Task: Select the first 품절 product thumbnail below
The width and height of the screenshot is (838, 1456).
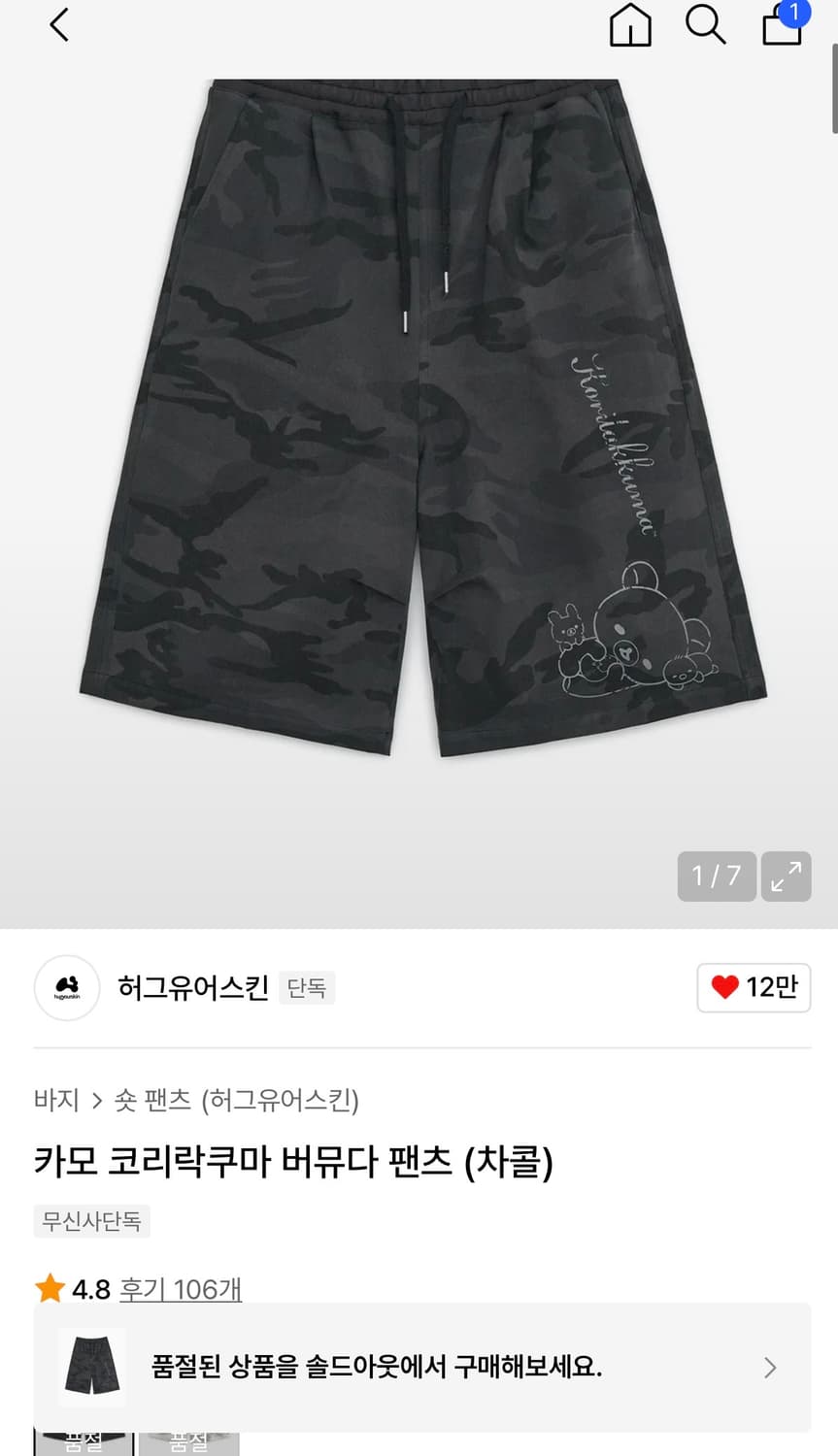Action: tap(84, 1443)
